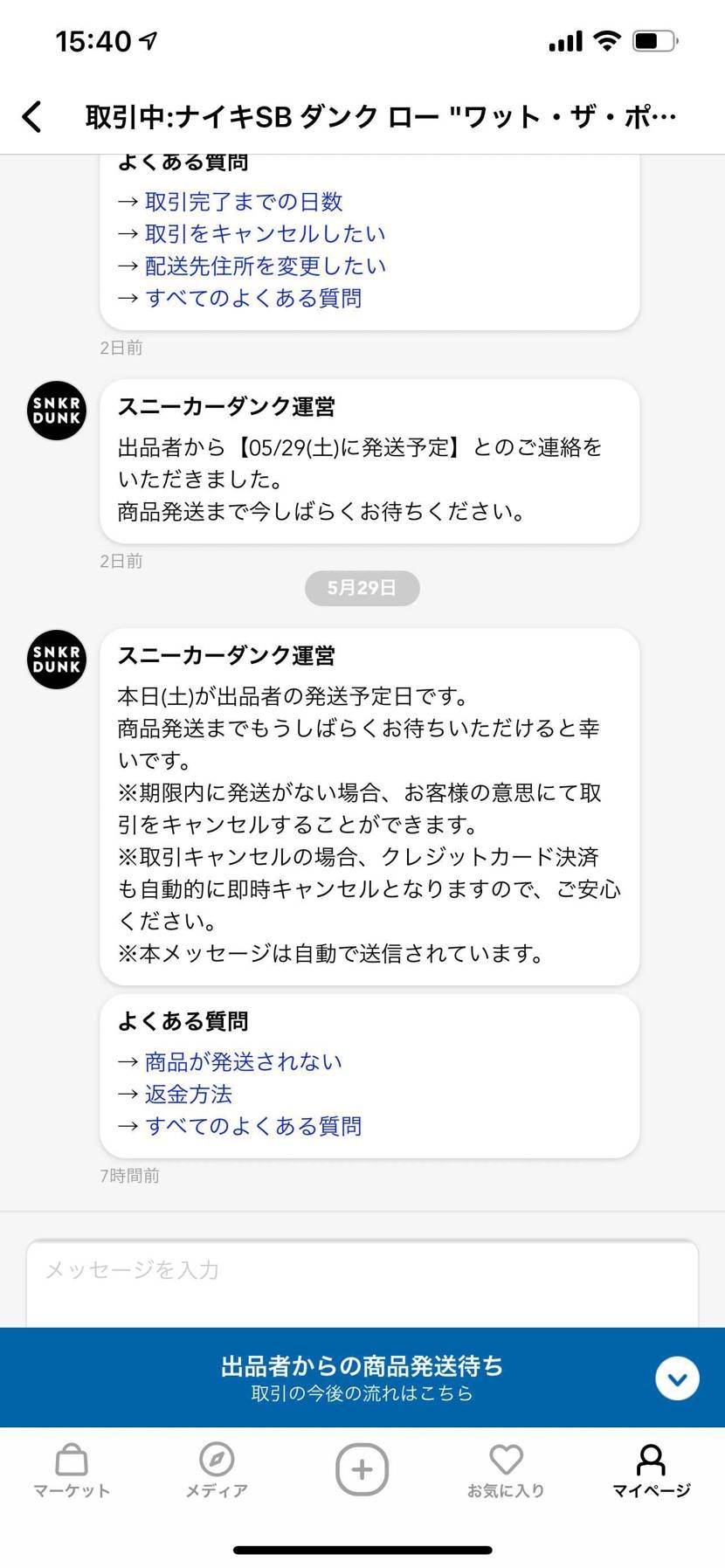The image size is (725, 1568).
Task: Open the 返金方法 link
Action: tap(188, 1094)
